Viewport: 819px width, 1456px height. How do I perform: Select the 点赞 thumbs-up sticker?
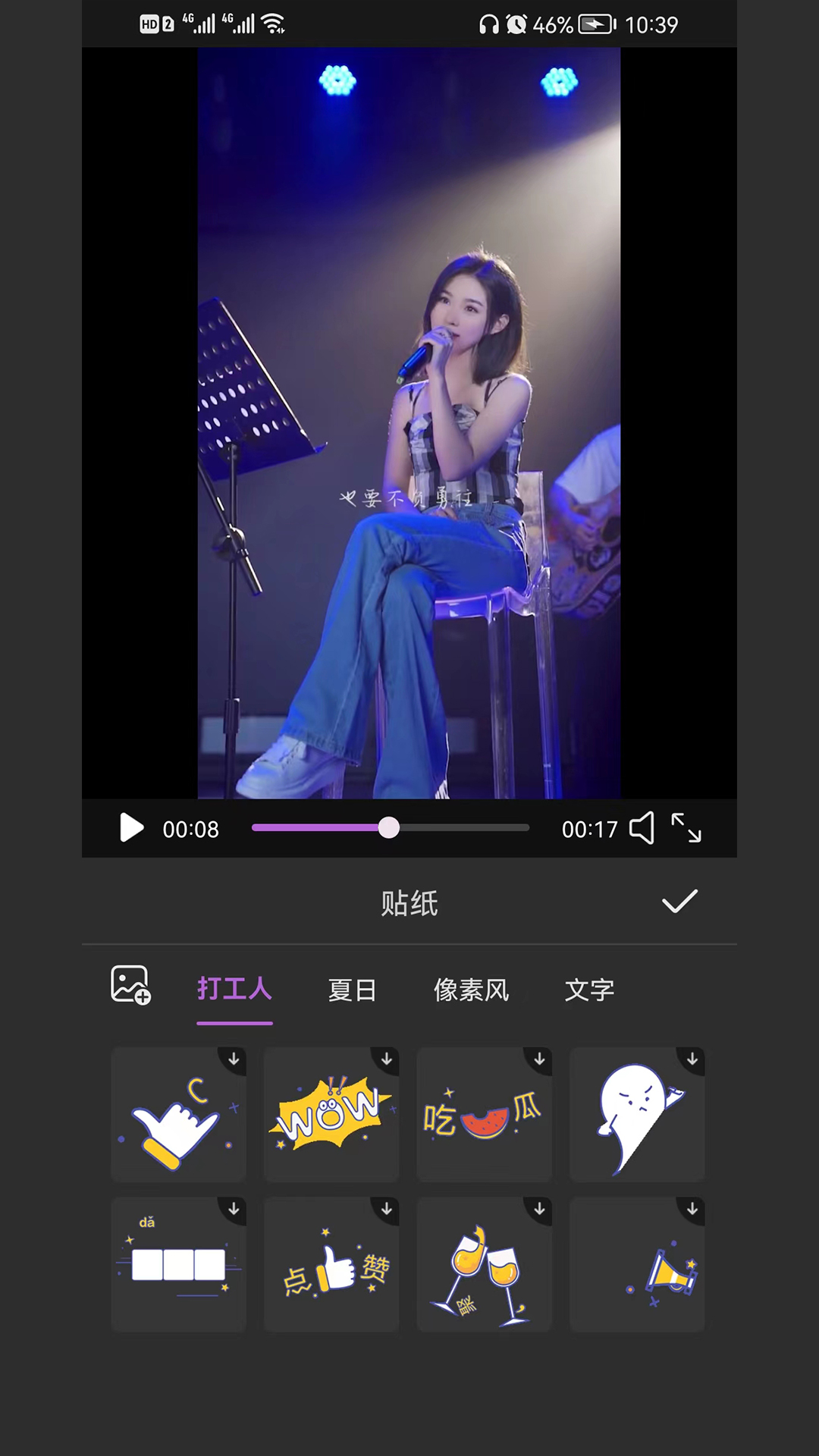(x=331, y=1265)
